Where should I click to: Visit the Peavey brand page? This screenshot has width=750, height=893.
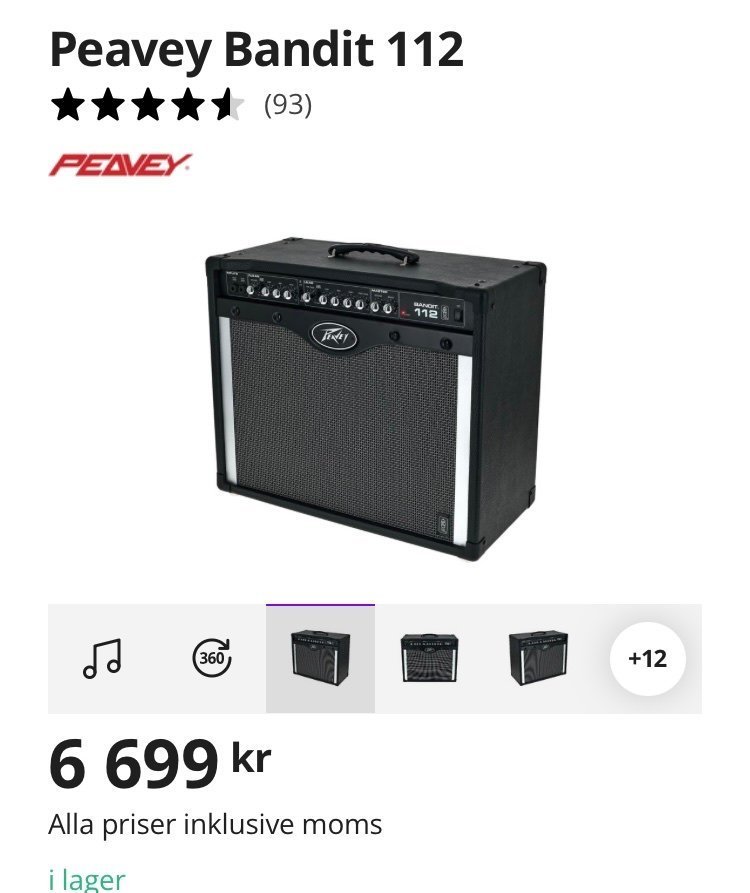tap(120, 164)
